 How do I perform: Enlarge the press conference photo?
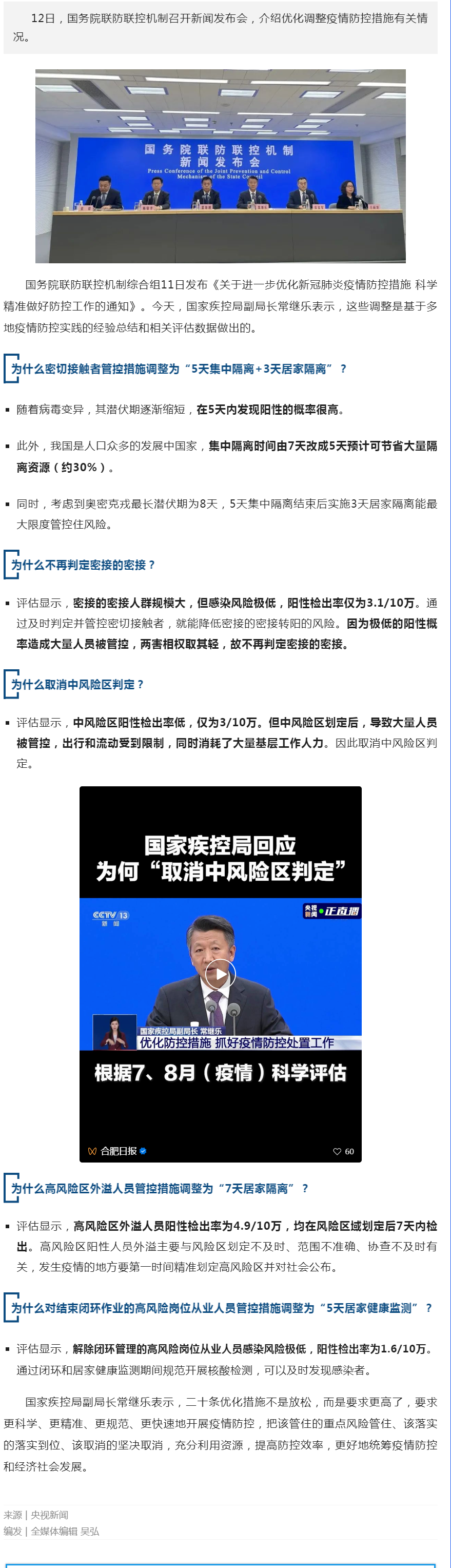[x=220, y=166]
